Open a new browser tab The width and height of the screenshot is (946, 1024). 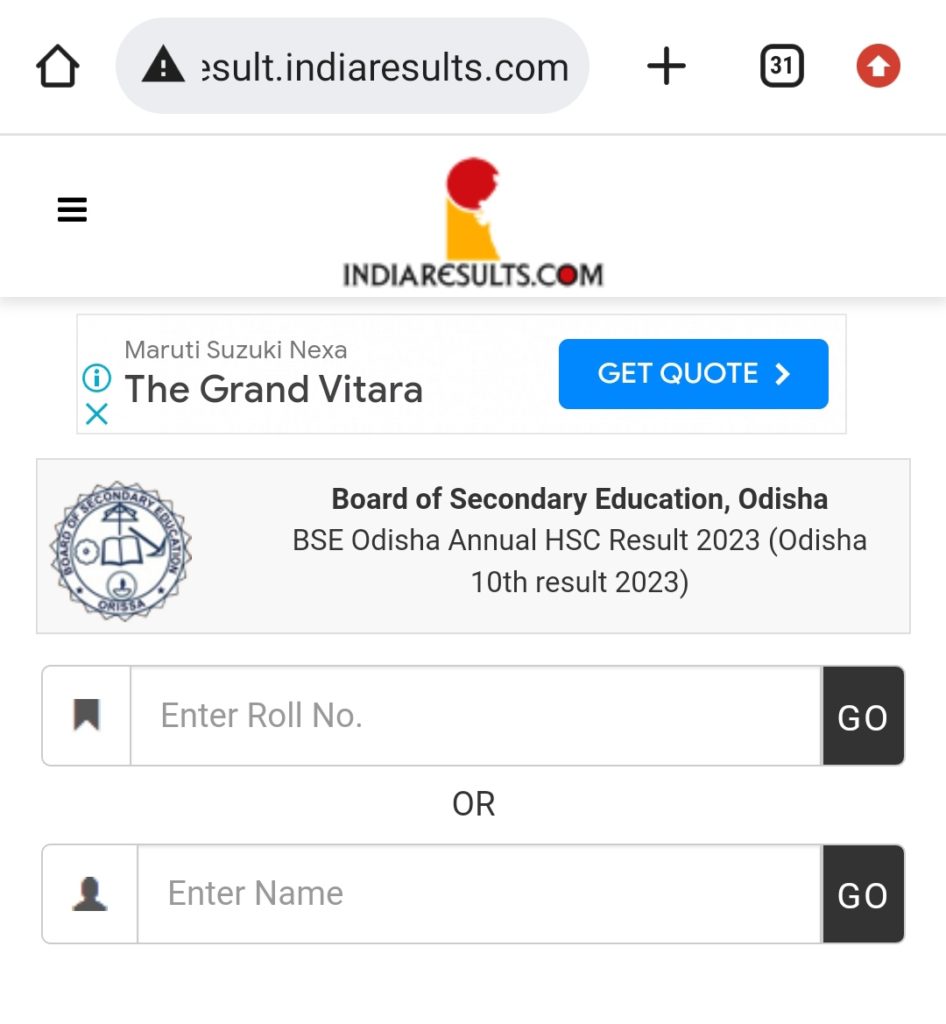pyautogui.click(x=666, y=67)
